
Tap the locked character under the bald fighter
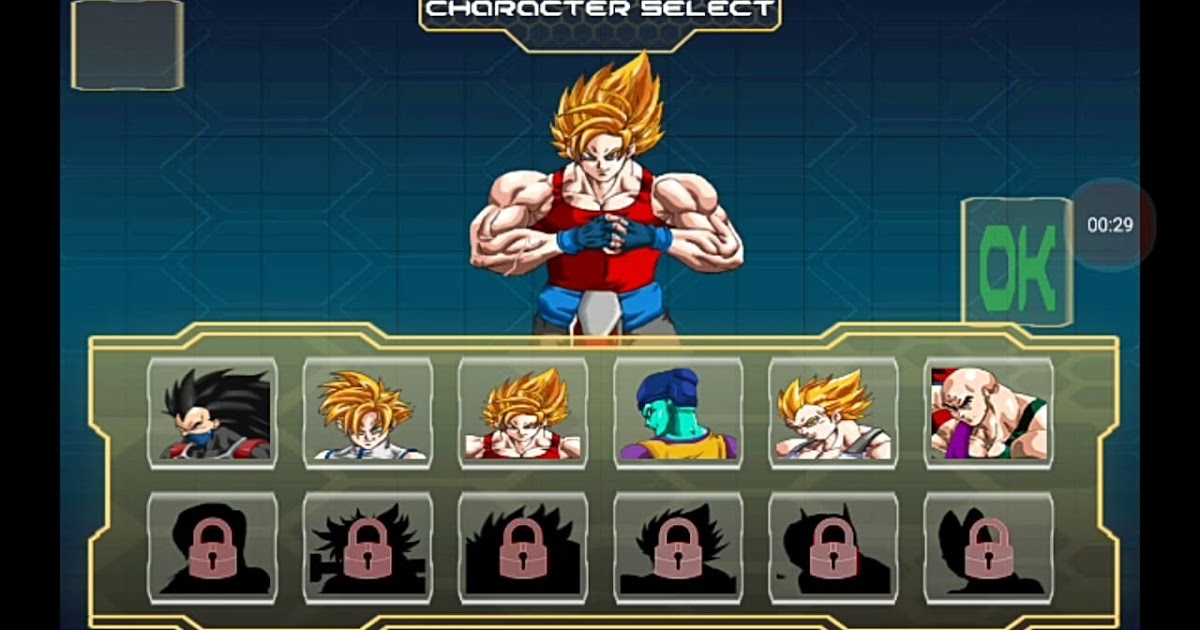[x=988, y=548]
